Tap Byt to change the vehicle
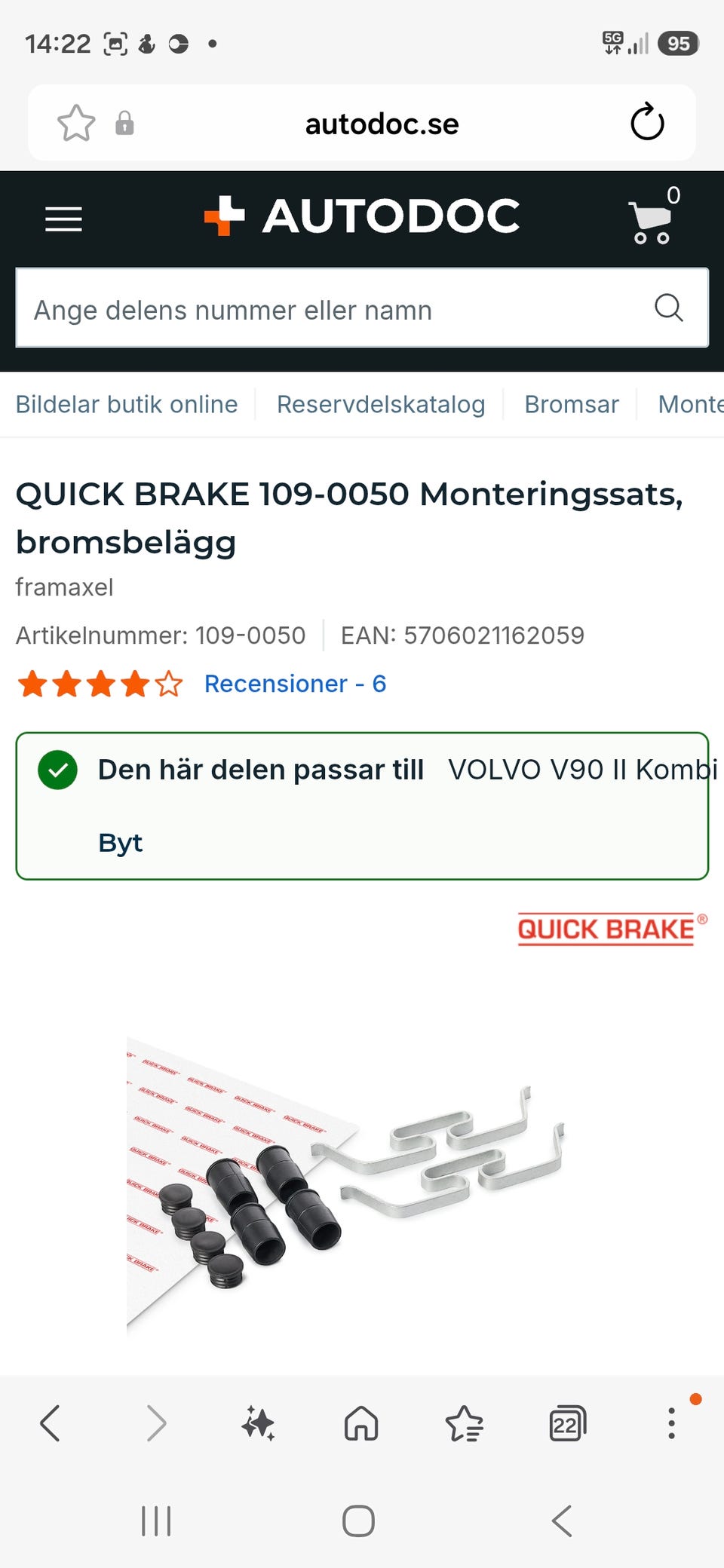The width and height of the screenshot is (724, 1568). [120, 843]
